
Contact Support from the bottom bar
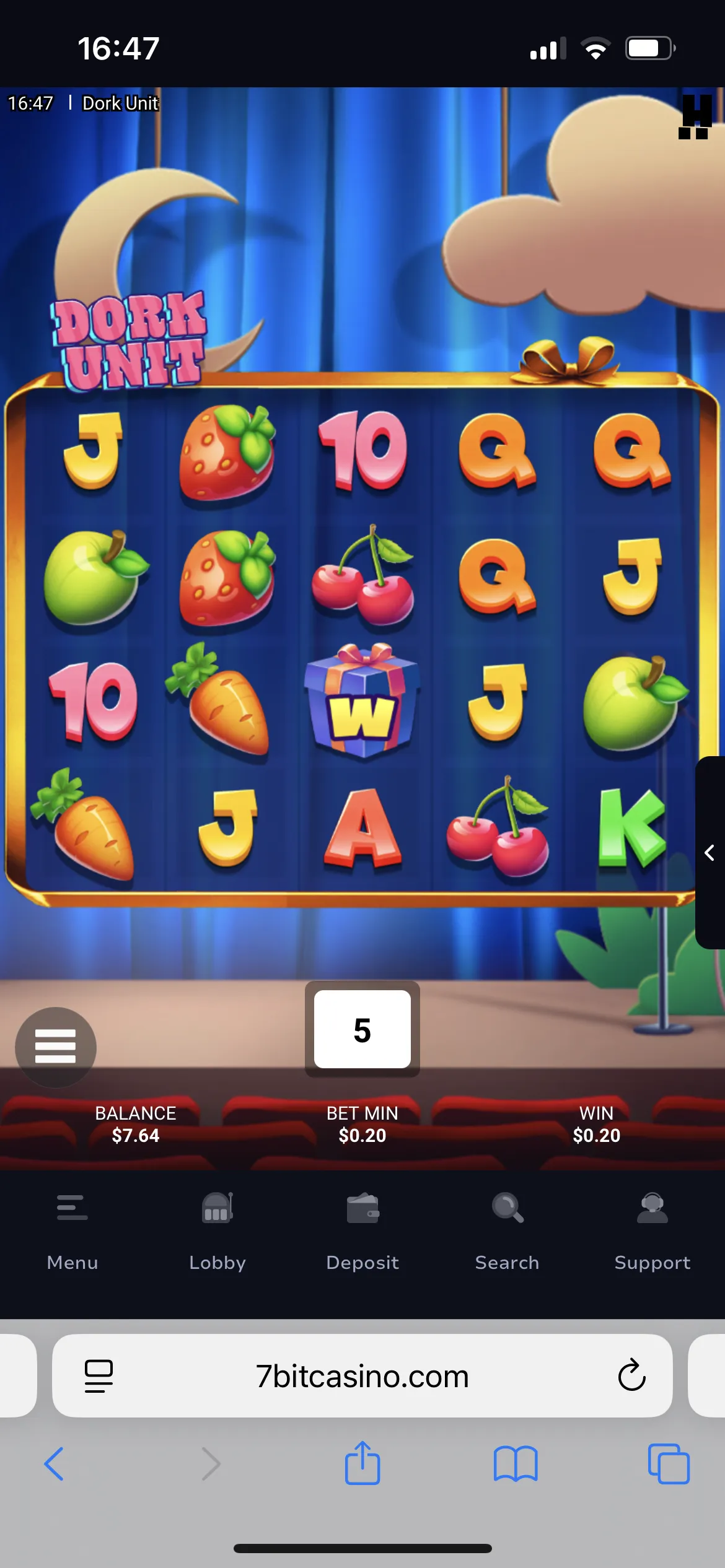coord(652,1230)
